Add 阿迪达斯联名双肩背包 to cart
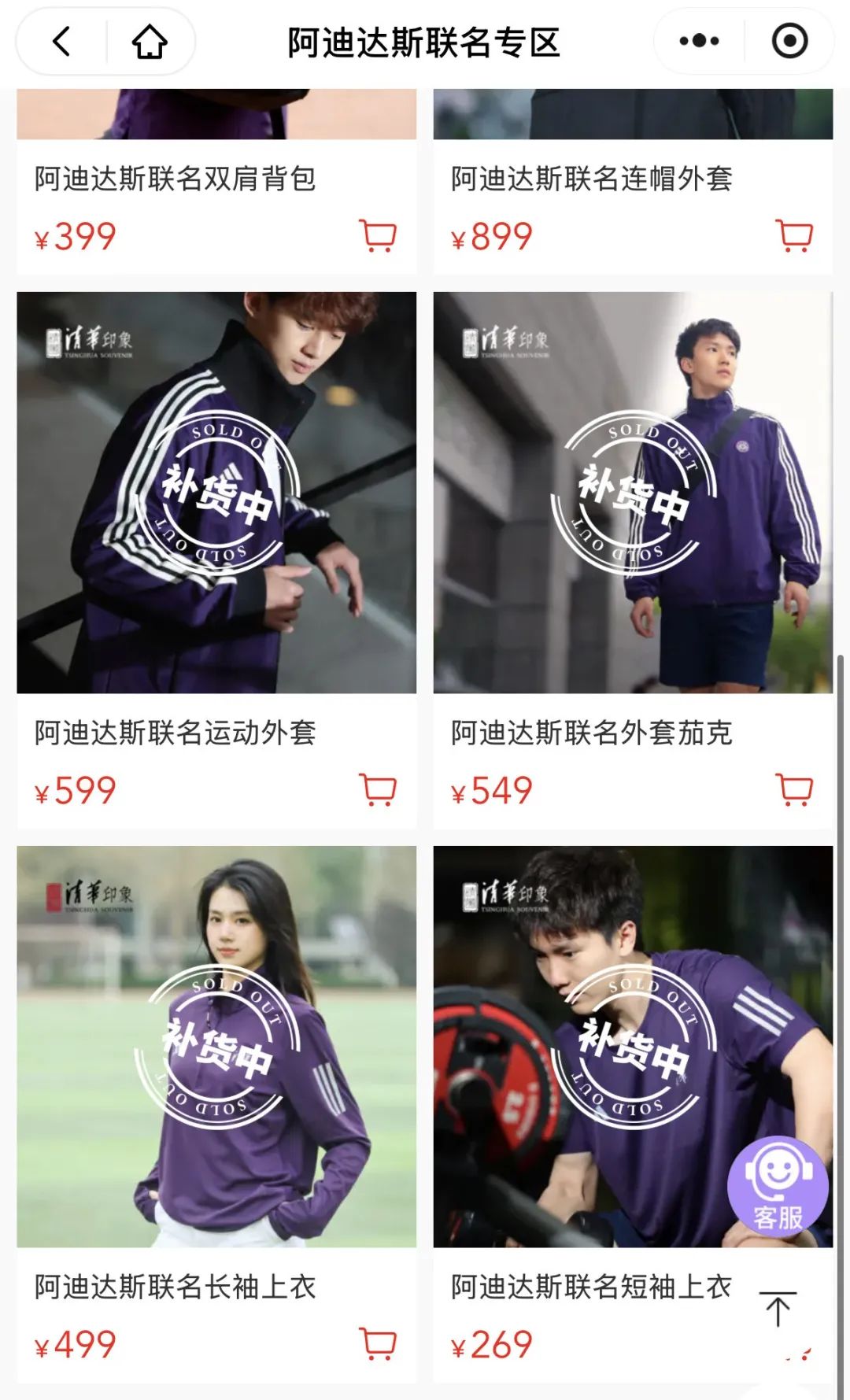 click(x=378, y=235)
